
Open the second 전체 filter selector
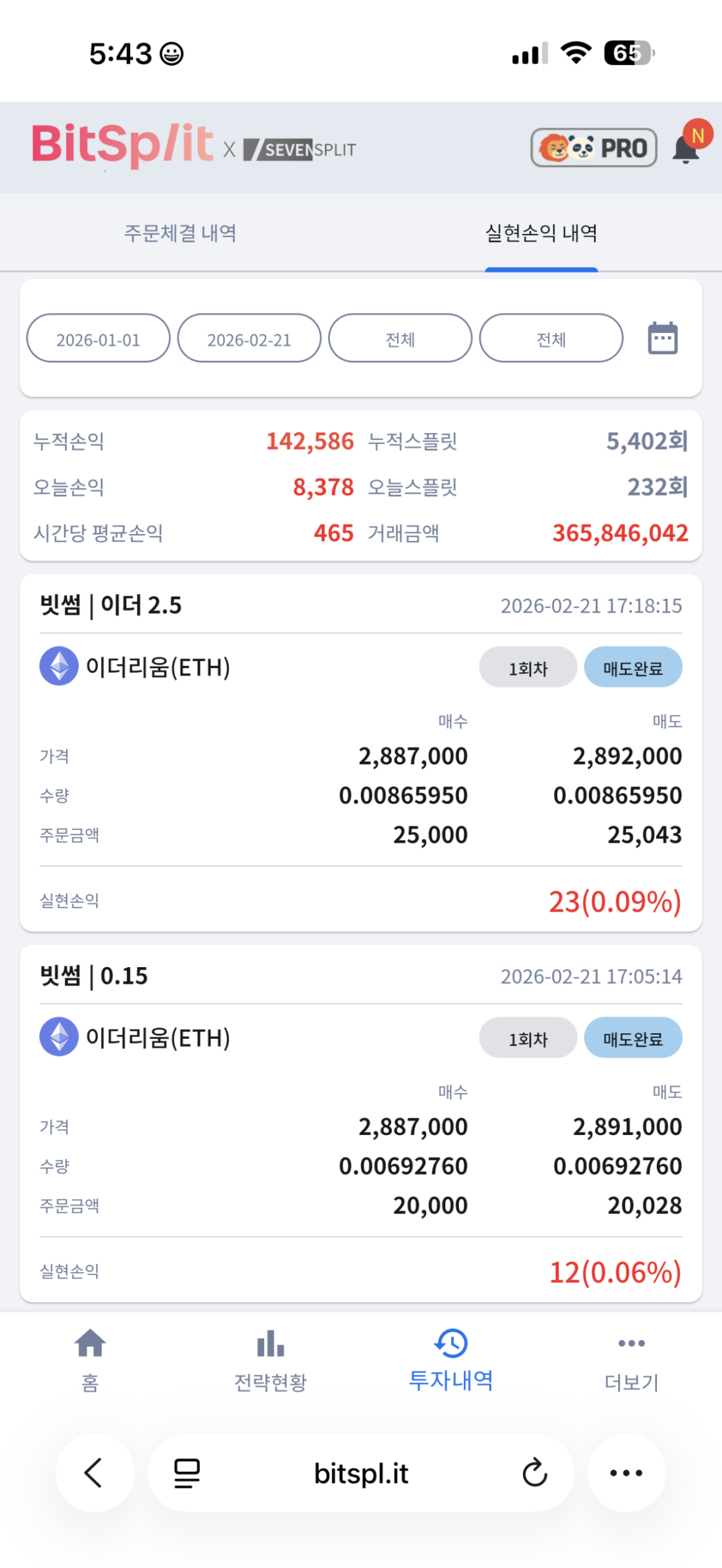point(550,337)
